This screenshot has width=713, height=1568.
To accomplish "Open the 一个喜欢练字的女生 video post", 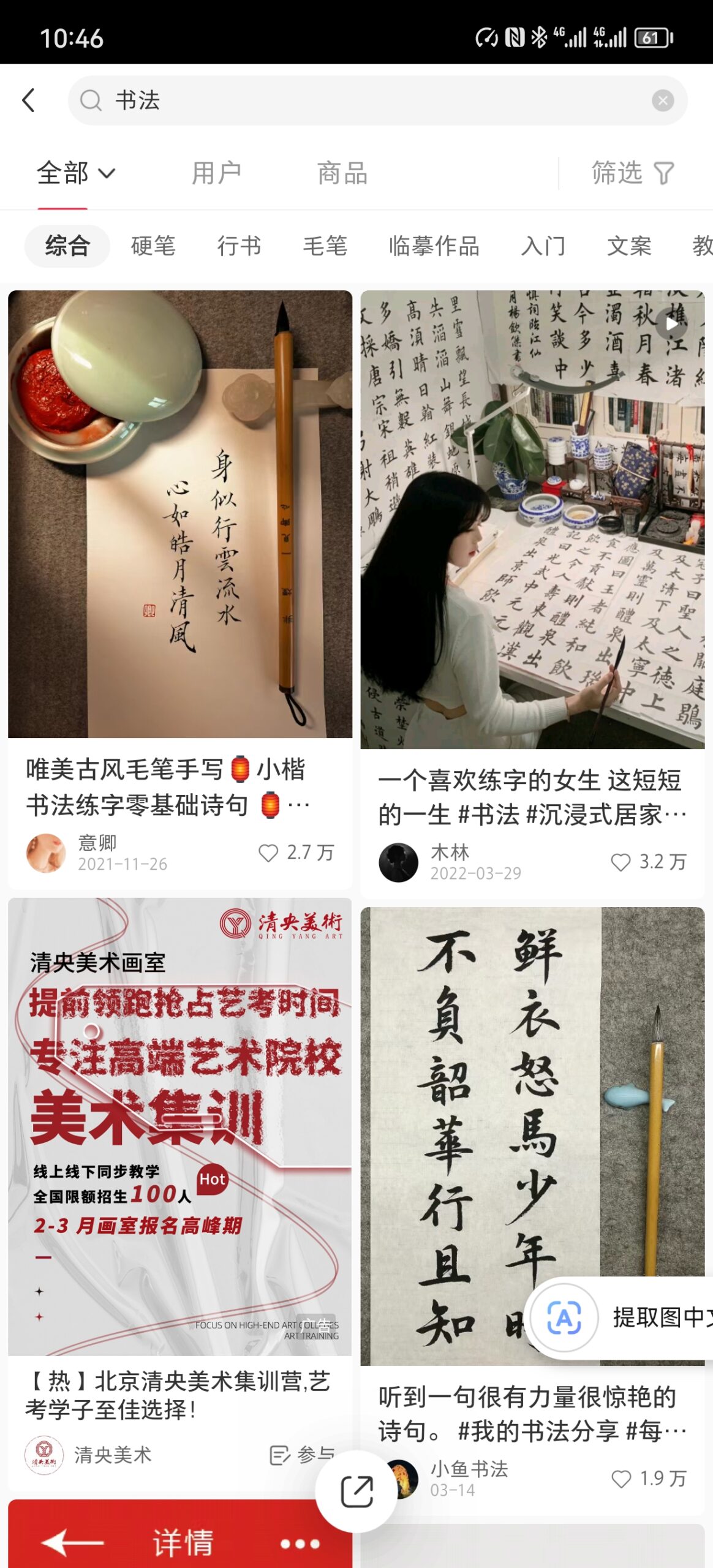I will tap(532, 521).
